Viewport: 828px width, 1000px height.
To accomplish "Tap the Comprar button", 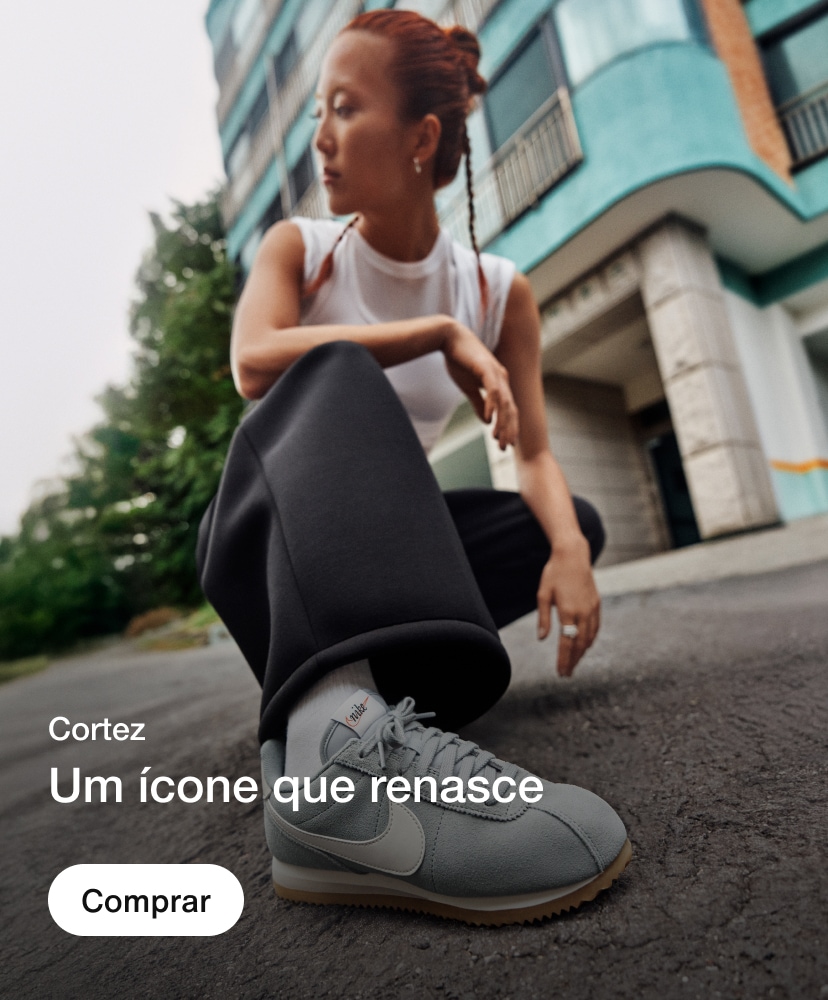I will pos(146,900).
